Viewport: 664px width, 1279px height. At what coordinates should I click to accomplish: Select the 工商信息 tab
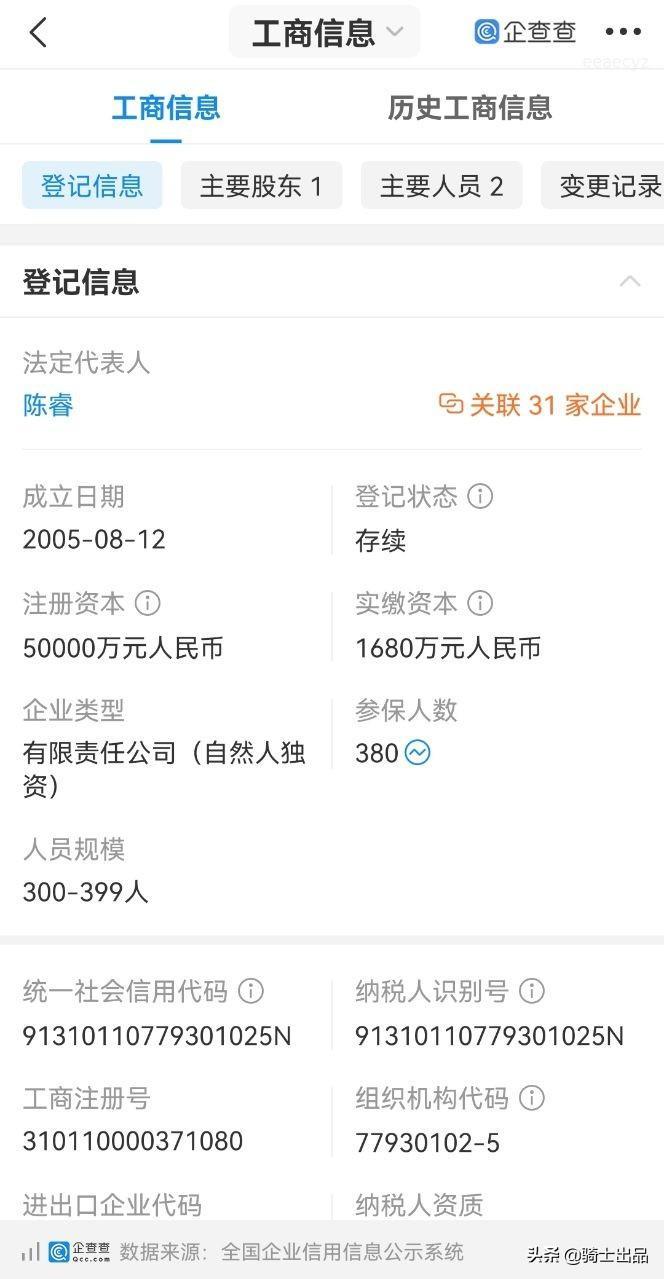tap(166, 107)
